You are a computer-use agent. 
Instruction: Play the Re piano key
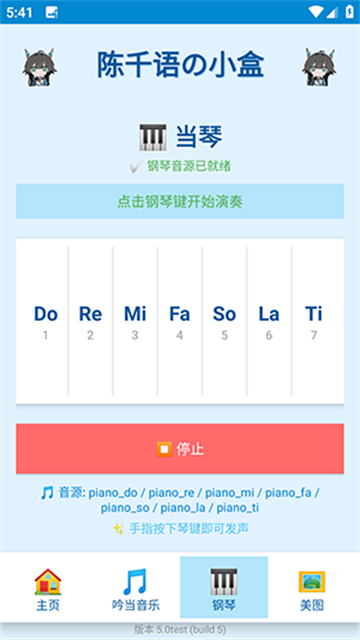pyautogui.click(x=90, y=321)
